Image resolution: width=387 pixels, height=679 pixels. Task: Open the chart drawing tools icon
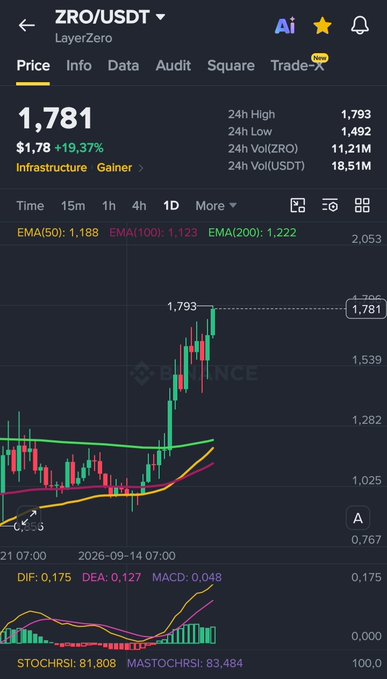click(297, 205)
